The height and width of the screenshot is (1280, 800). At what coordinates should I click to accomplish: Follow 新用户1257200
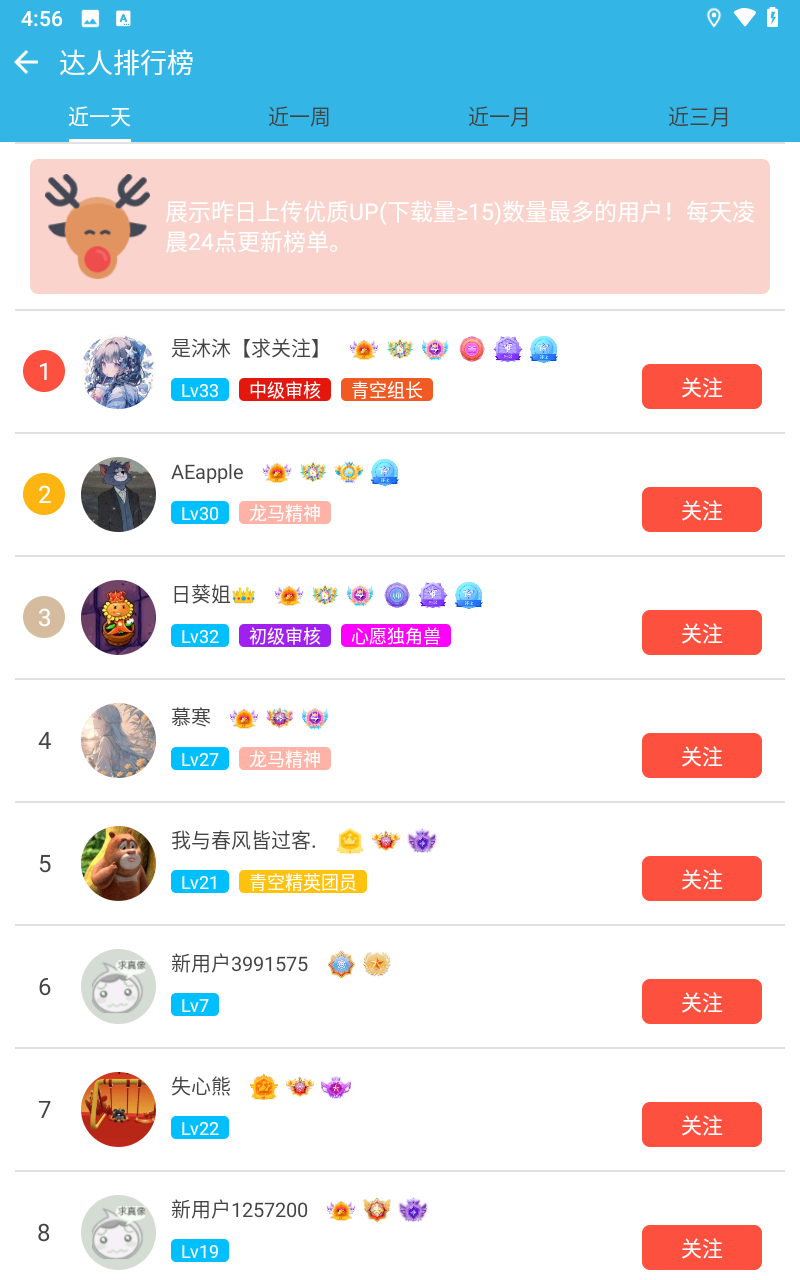click(x=701, y=1248)
